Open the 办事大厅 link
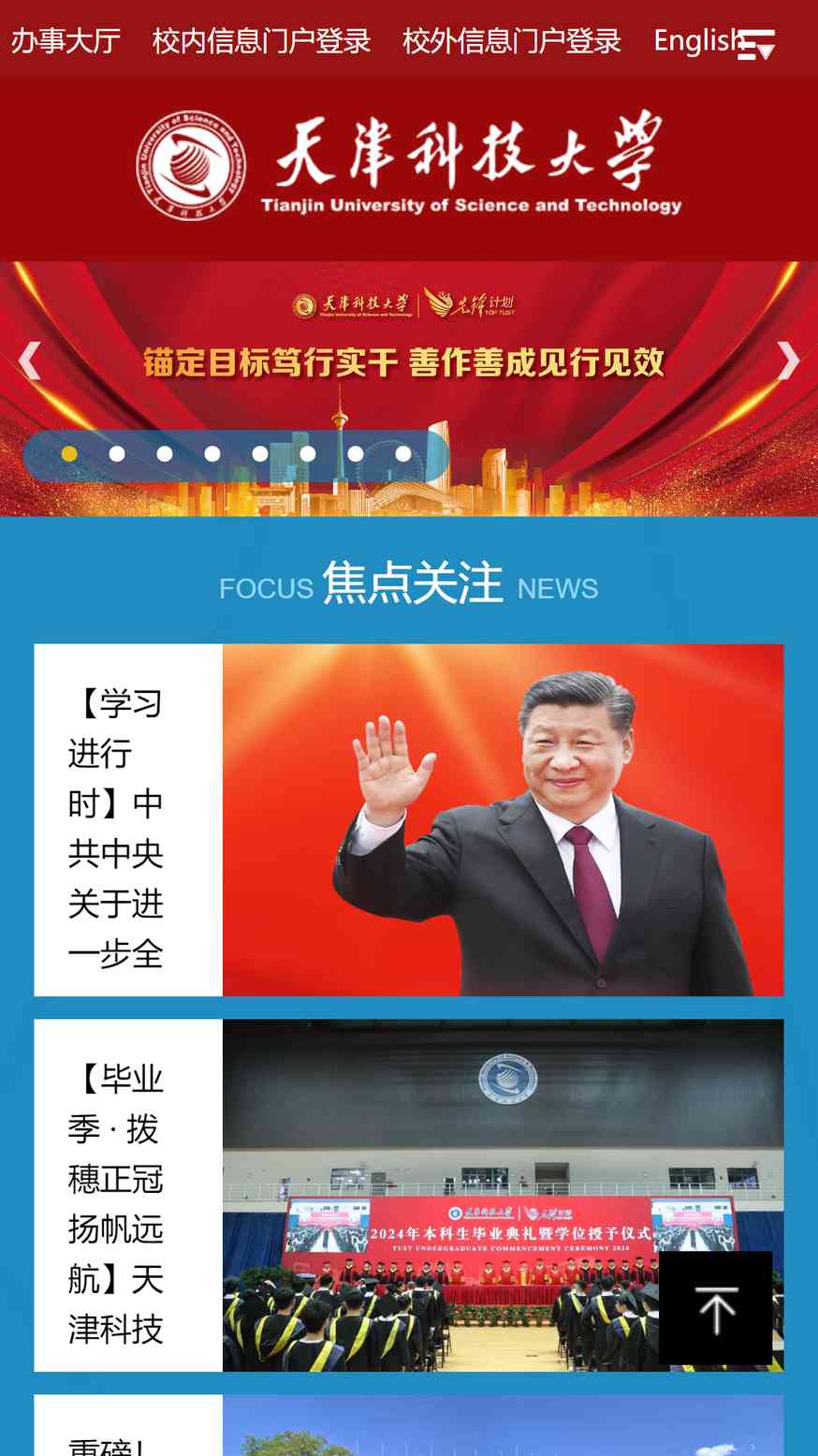Screen dimensions: 818x1456 click(x=66, y=41)
